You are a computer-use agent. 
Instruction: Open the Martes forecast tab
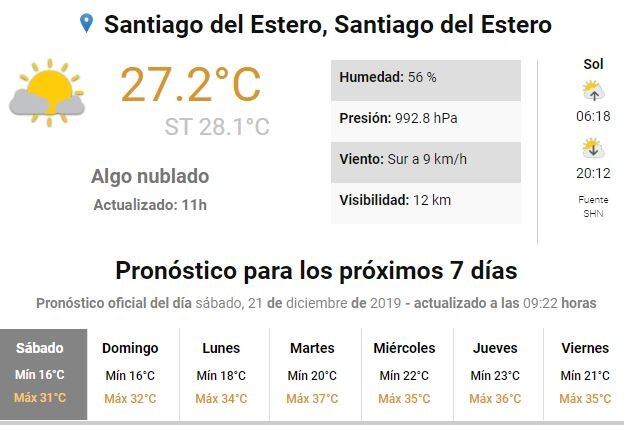(x=312, y=373)
